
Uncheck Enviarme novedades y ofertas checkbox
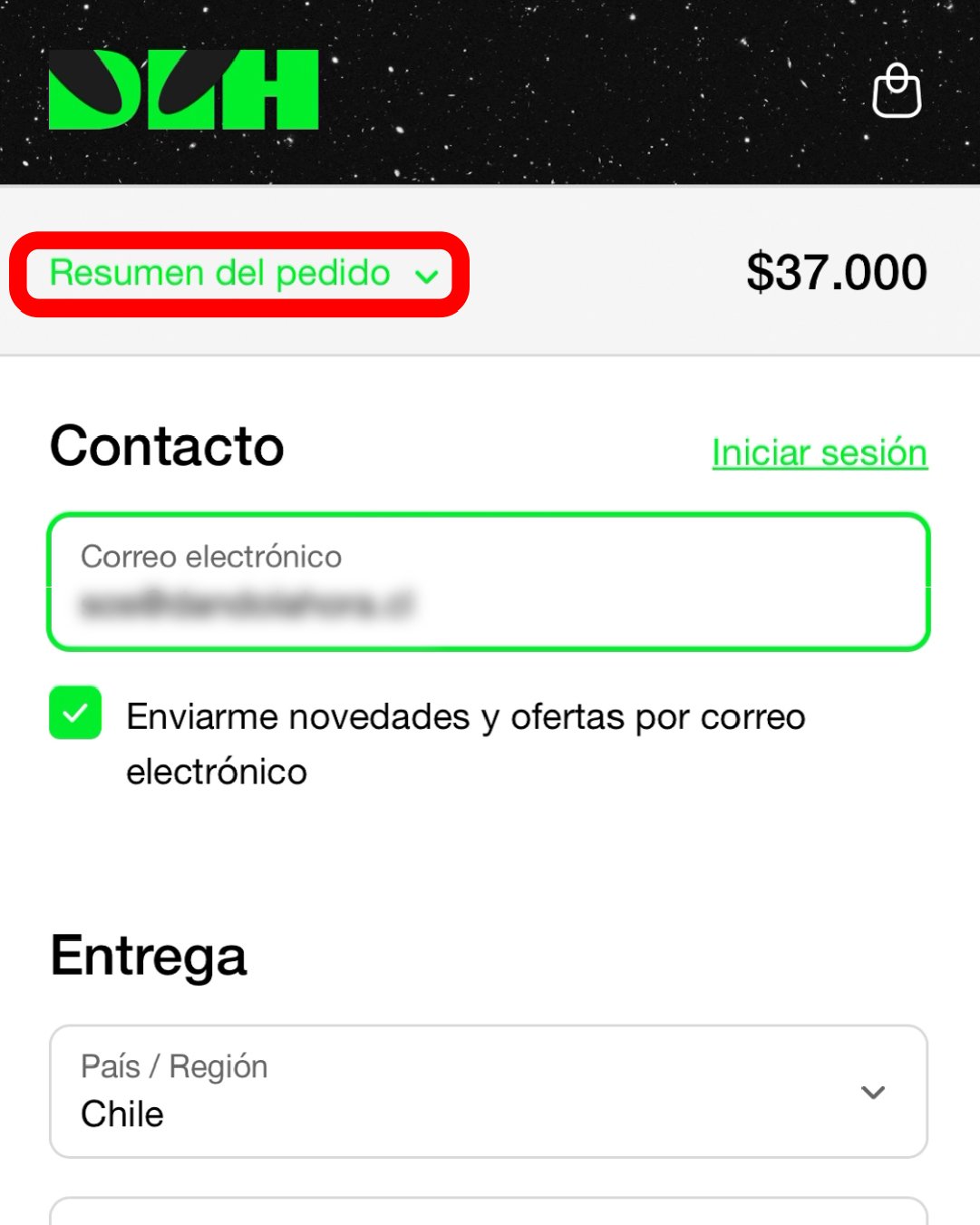click(x=75, y=713)
